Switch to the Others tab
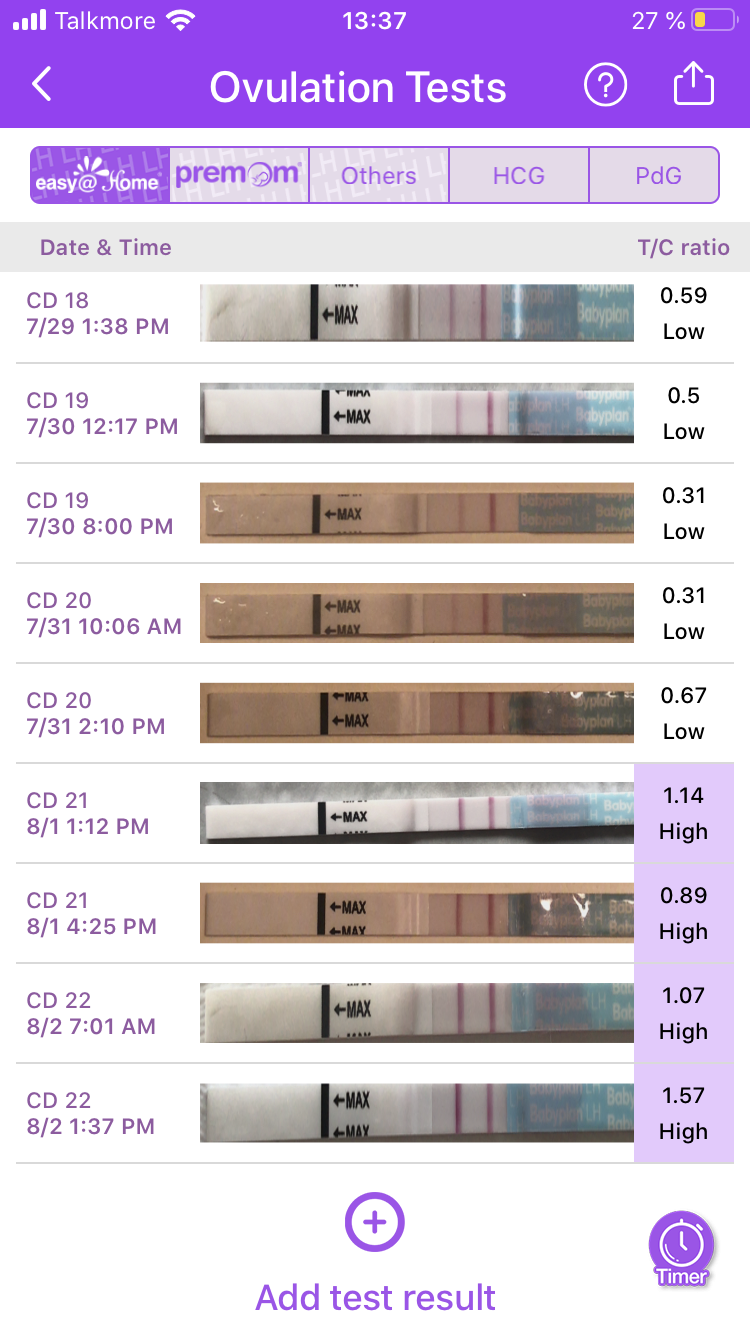The height and width of the screenshot is (1334, 750). click(x=379, y=176)
